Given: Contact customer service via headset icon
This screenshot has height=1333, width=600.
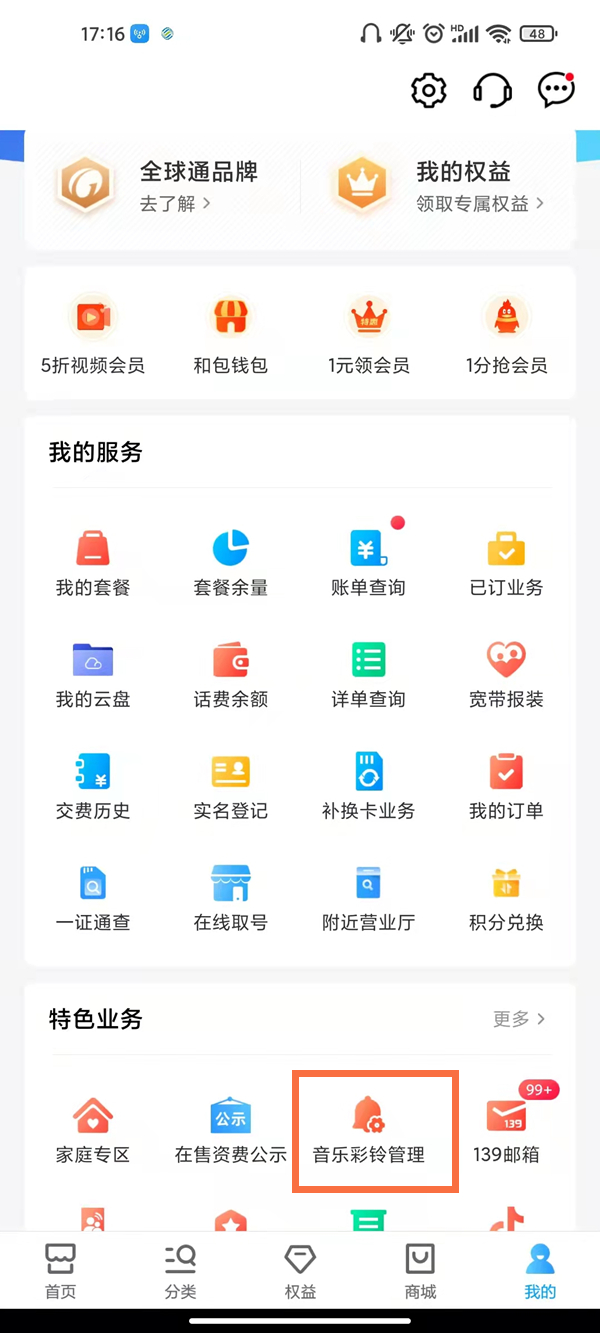Looking at the screenshot, I should coord(492,91).
